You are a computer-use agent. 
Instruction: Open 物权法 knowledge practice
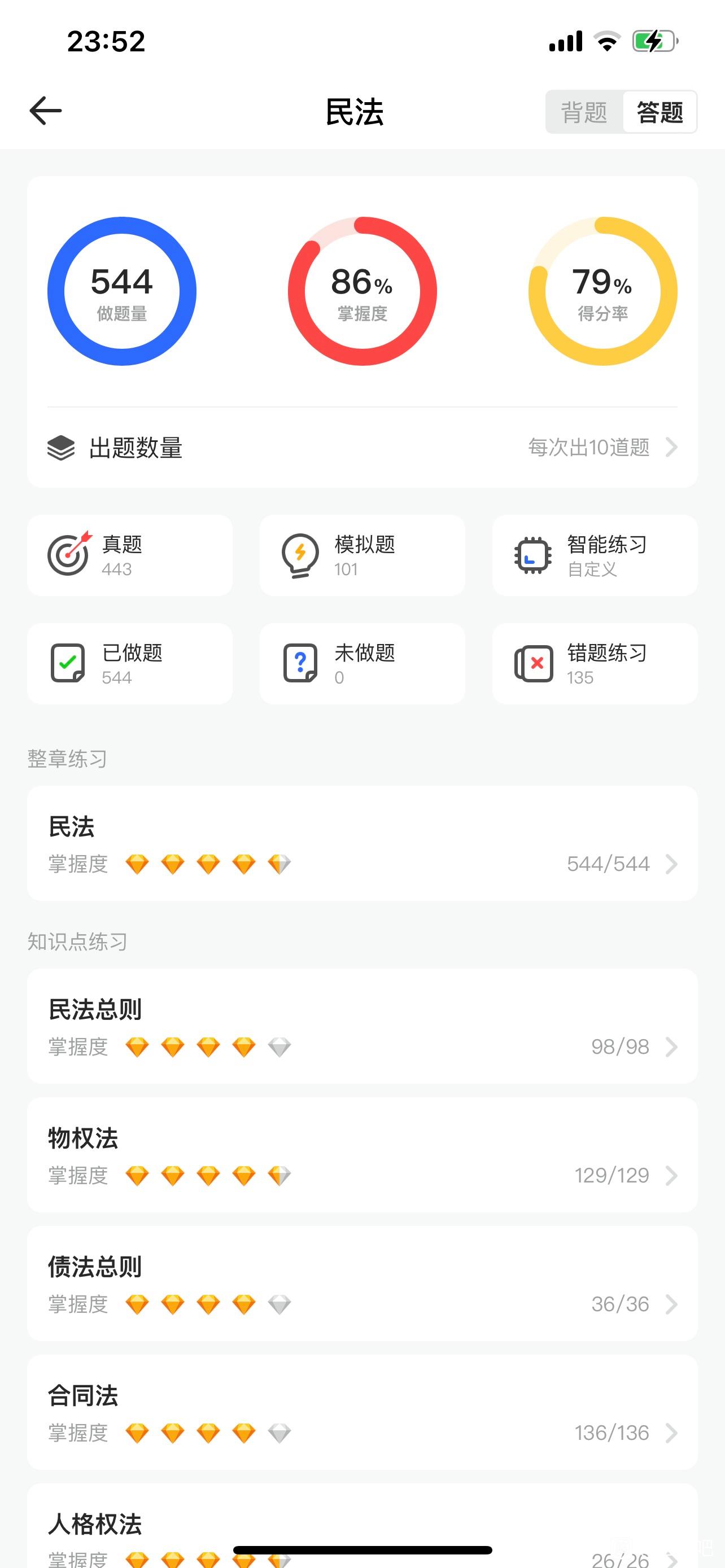(362, 1155)
